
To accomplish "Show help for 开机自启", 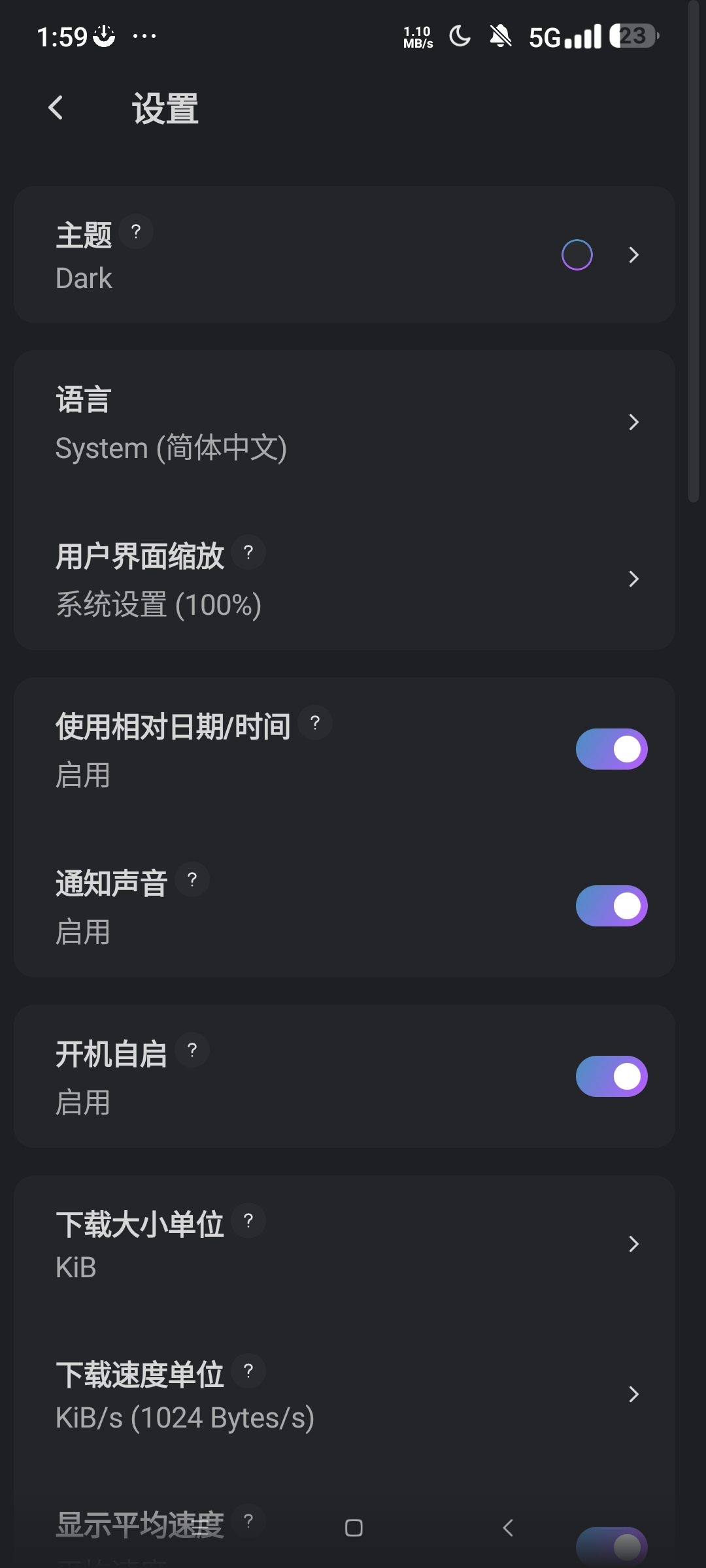I will click(x=192, y=1050).
